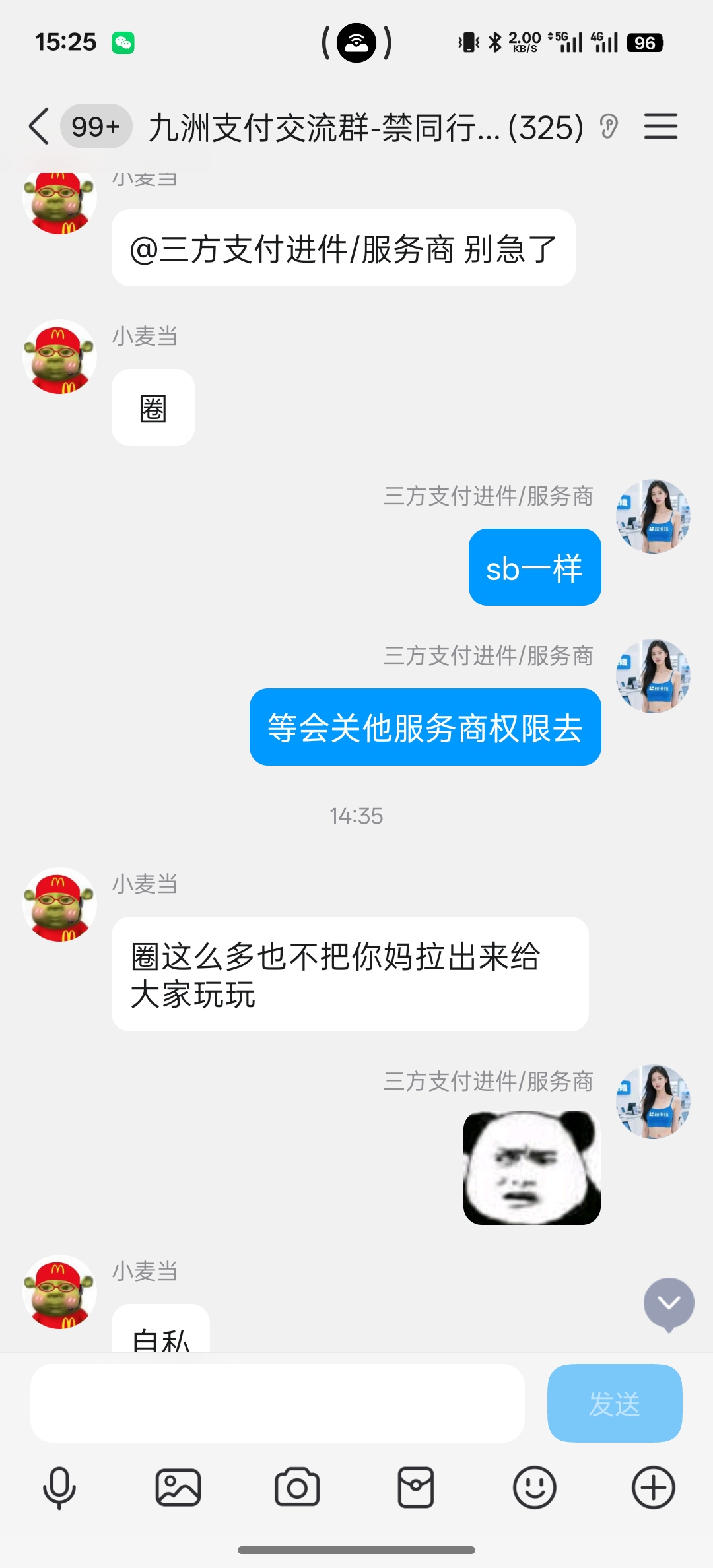Tap the message input field
Viewport: 713px width, 1568px height.
(277, 1403)
